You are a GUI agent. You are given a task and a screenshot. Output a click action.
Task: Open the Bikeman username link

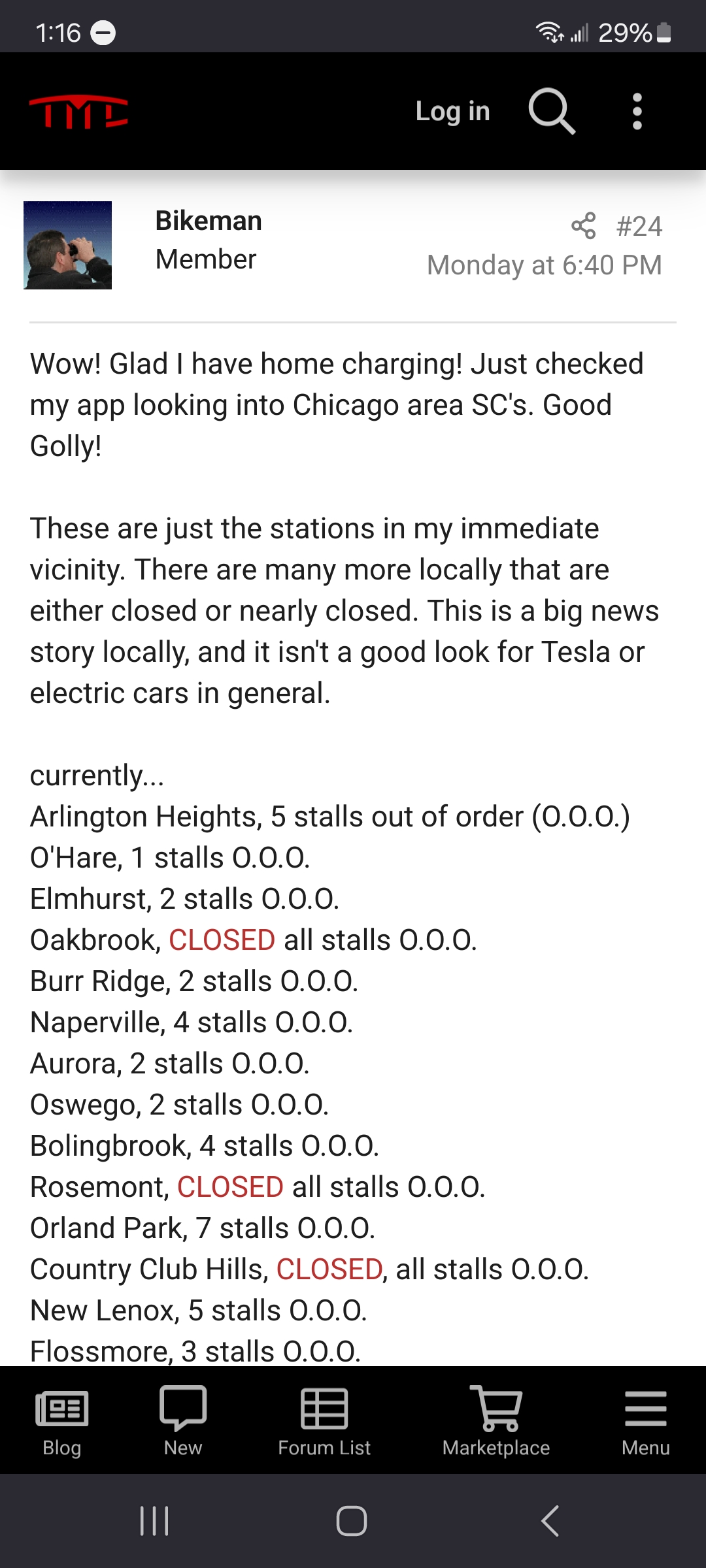[209, 221]
